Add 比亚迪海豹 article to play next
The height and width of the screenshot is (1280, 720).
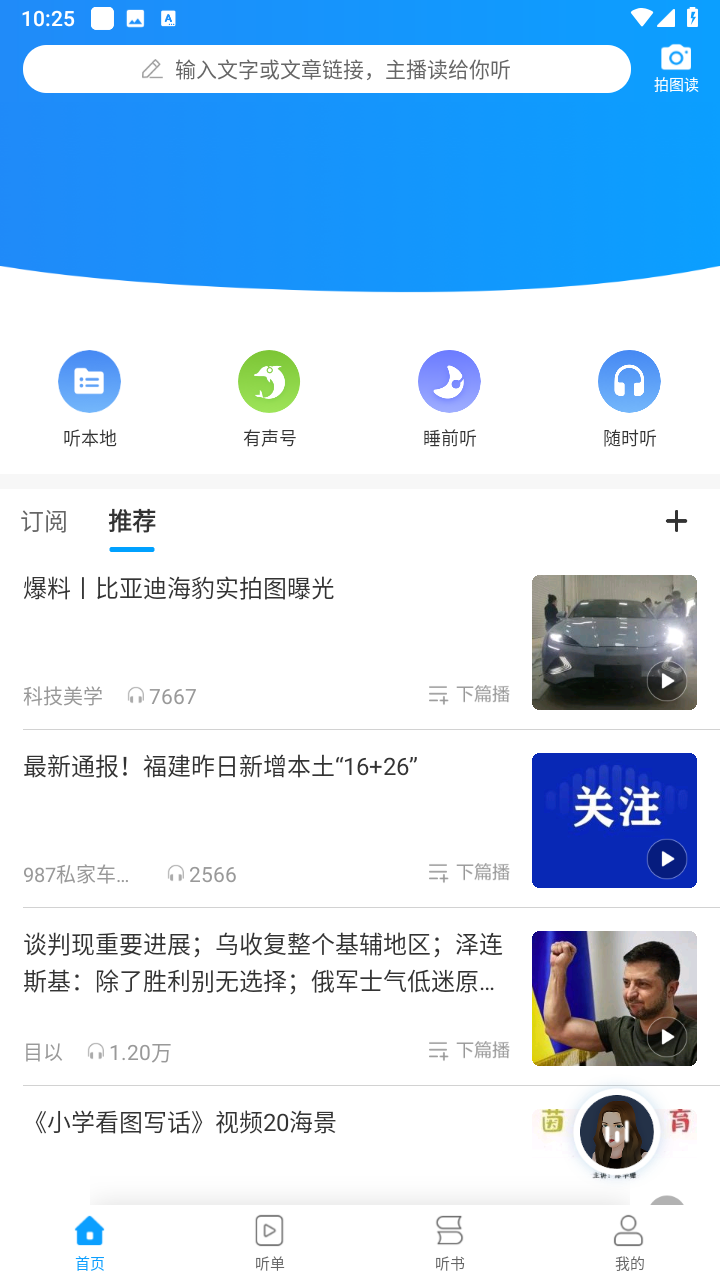[469, 694]
